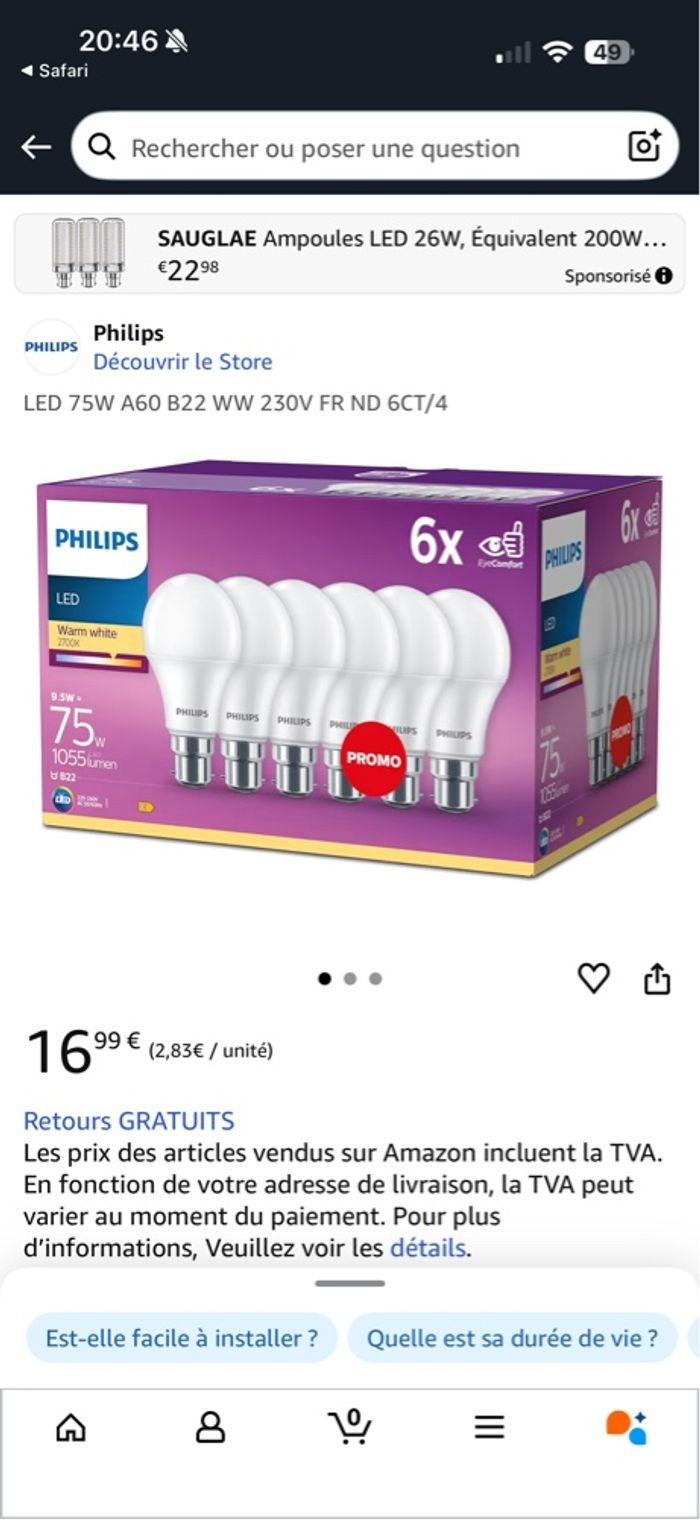Share this product
This screenshot has width=700, height=1520.
(657, 979)
